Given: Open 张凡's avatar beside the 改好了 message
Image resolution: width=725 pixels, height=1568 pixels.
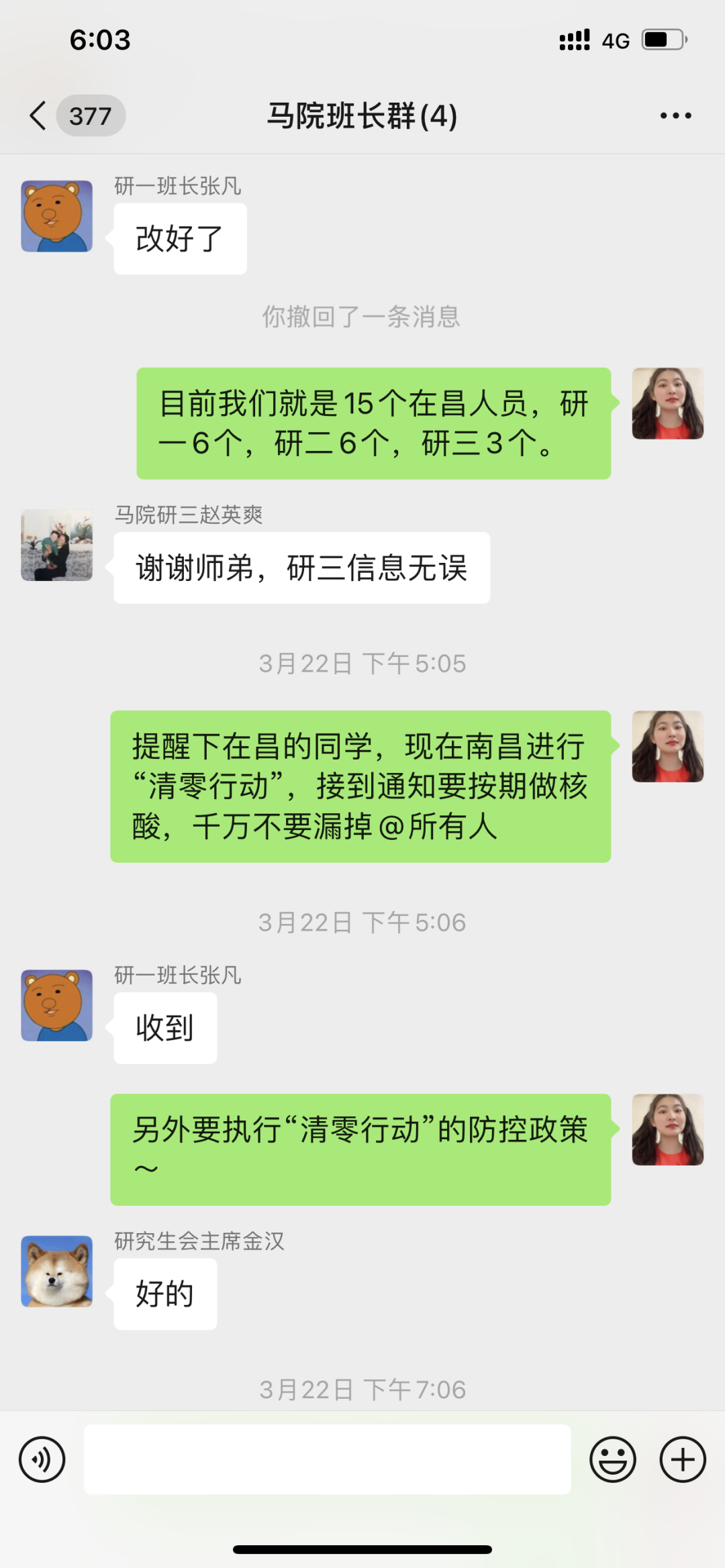Looking at the screenshot, I should pyautogui.click(x=57, y=216).
